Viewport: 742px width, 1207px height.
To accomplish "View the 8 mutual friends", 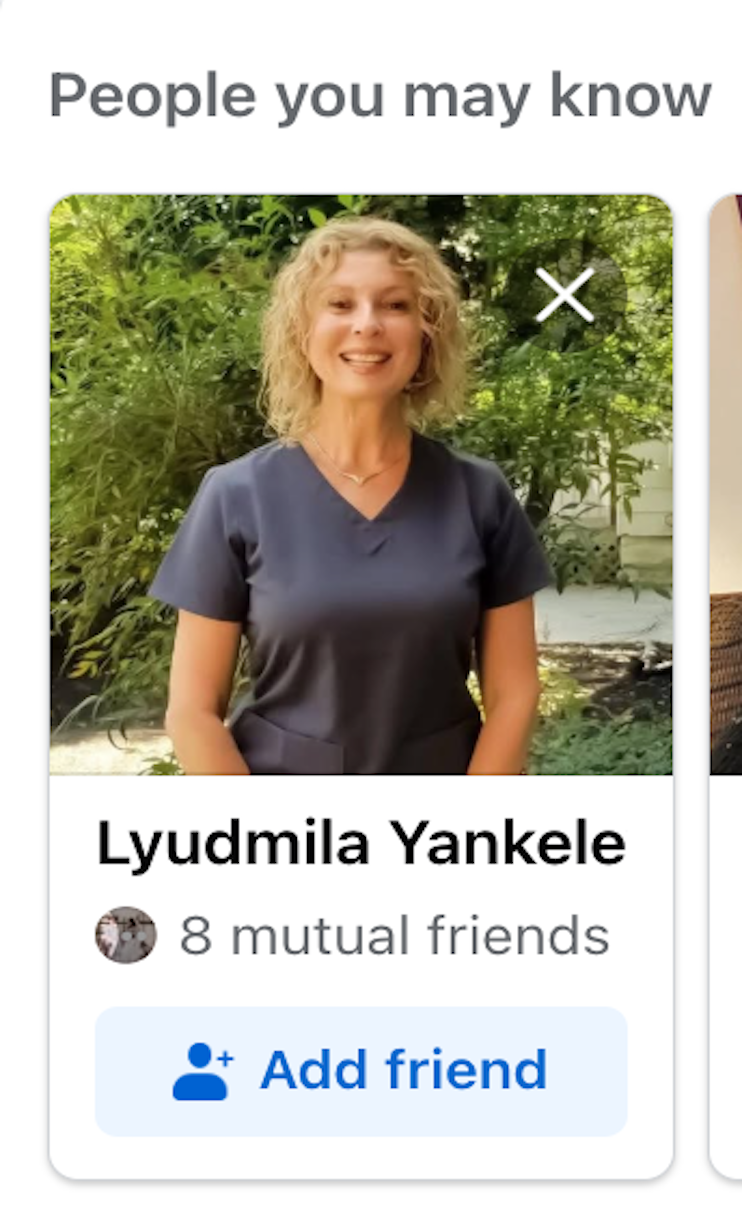I will click(394, 937).
